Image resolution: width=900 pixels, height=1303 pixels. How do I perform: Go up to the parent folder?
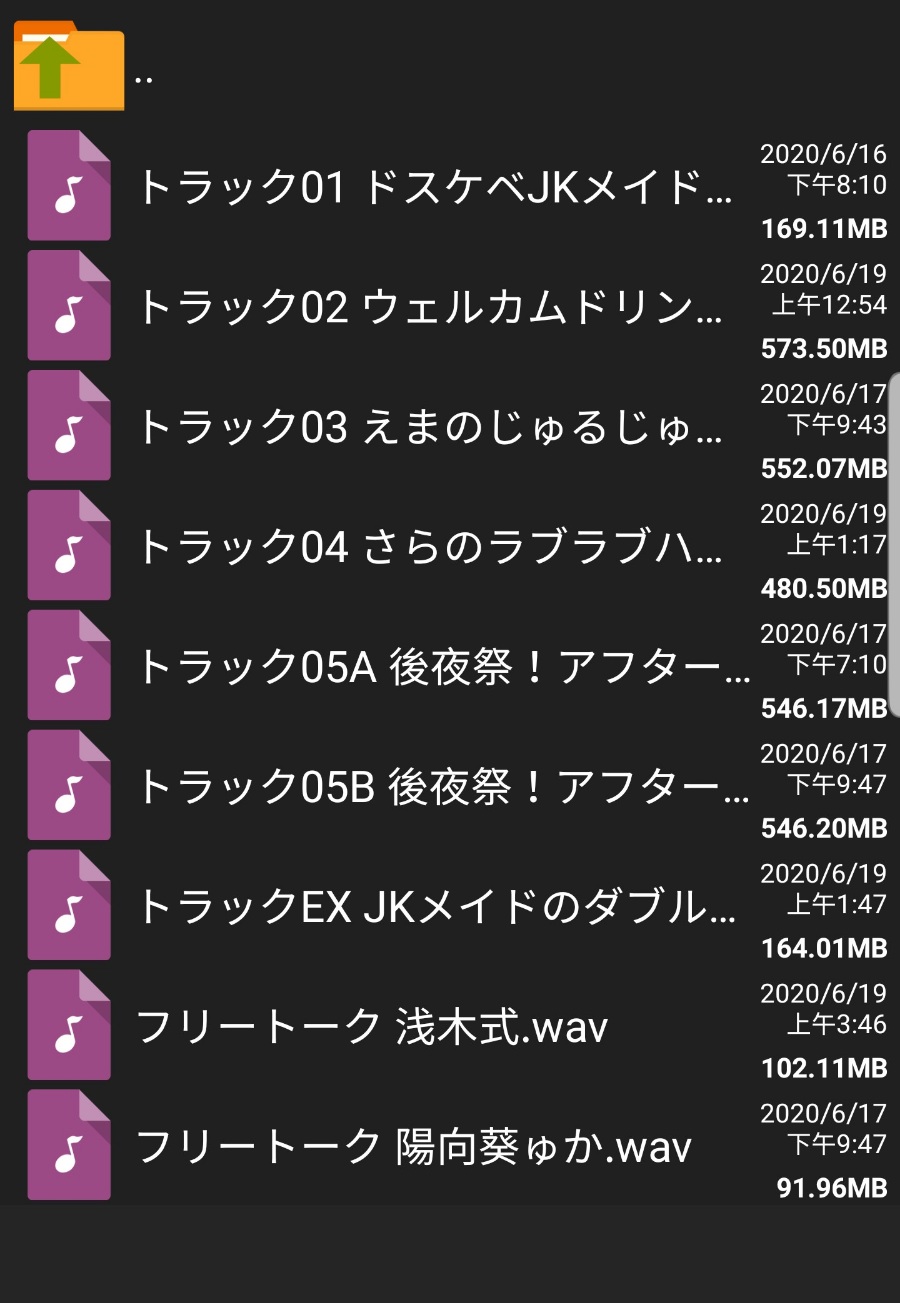tap(69, 67)
